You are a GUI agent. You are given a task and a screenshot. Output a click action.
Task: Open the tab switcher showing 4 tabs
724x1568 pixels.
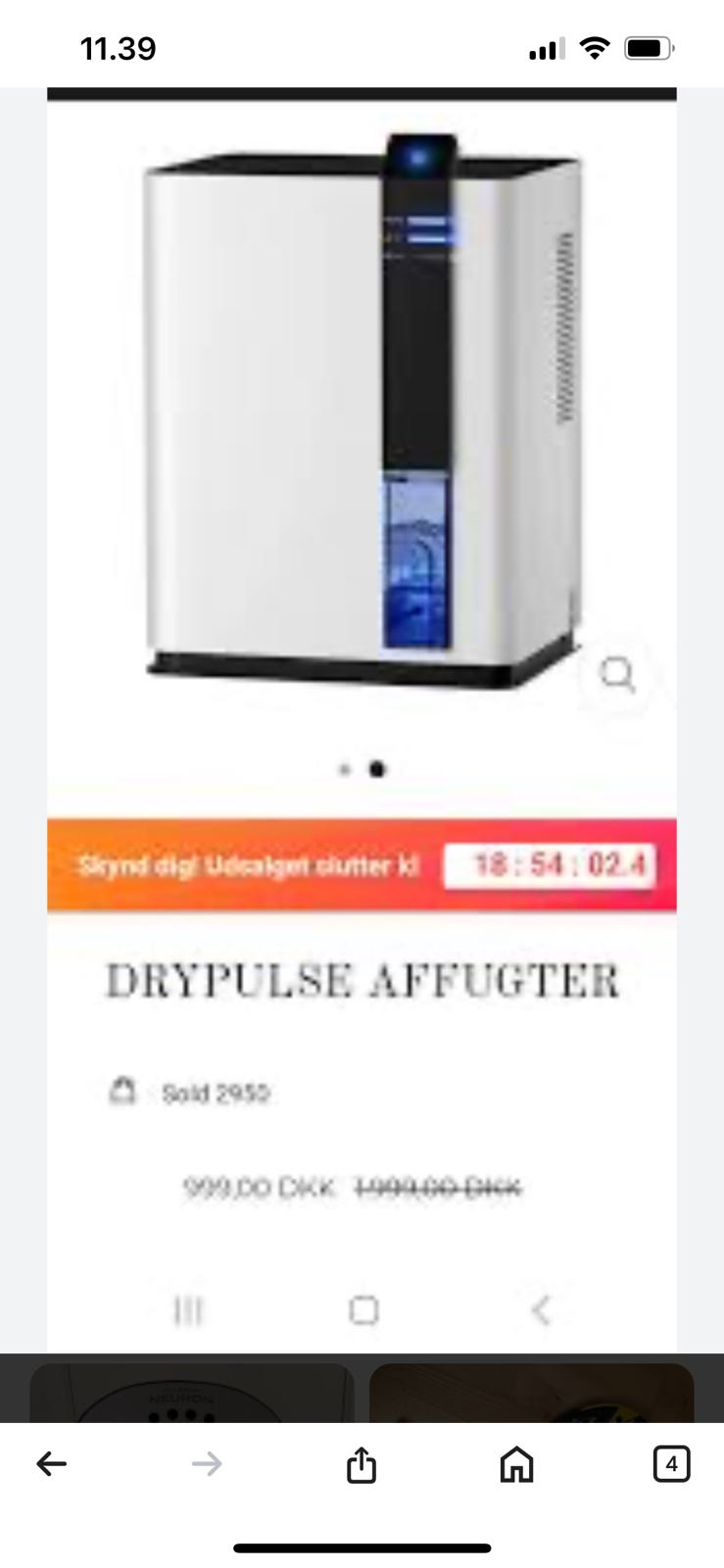coord(671,1464)
